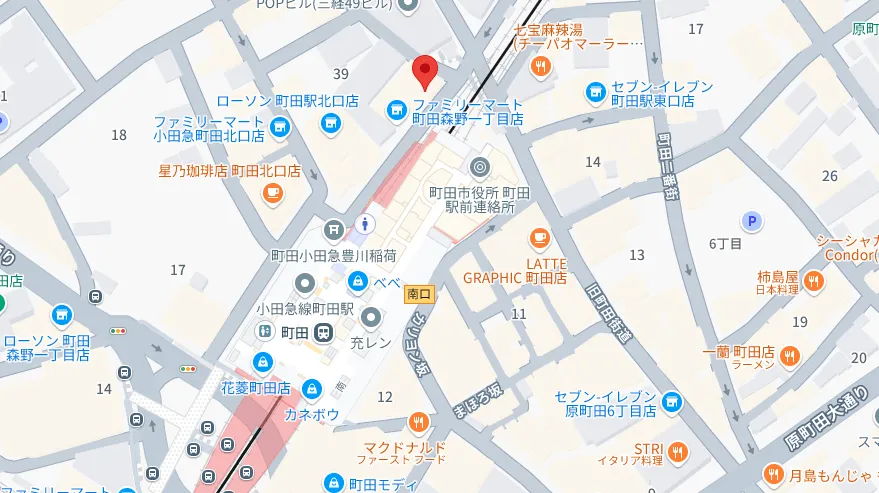Viewport: 879px width, 493px height.
Task: Open 町田市役所 町田駅前連絡所 marker
Action: [480, 166]
